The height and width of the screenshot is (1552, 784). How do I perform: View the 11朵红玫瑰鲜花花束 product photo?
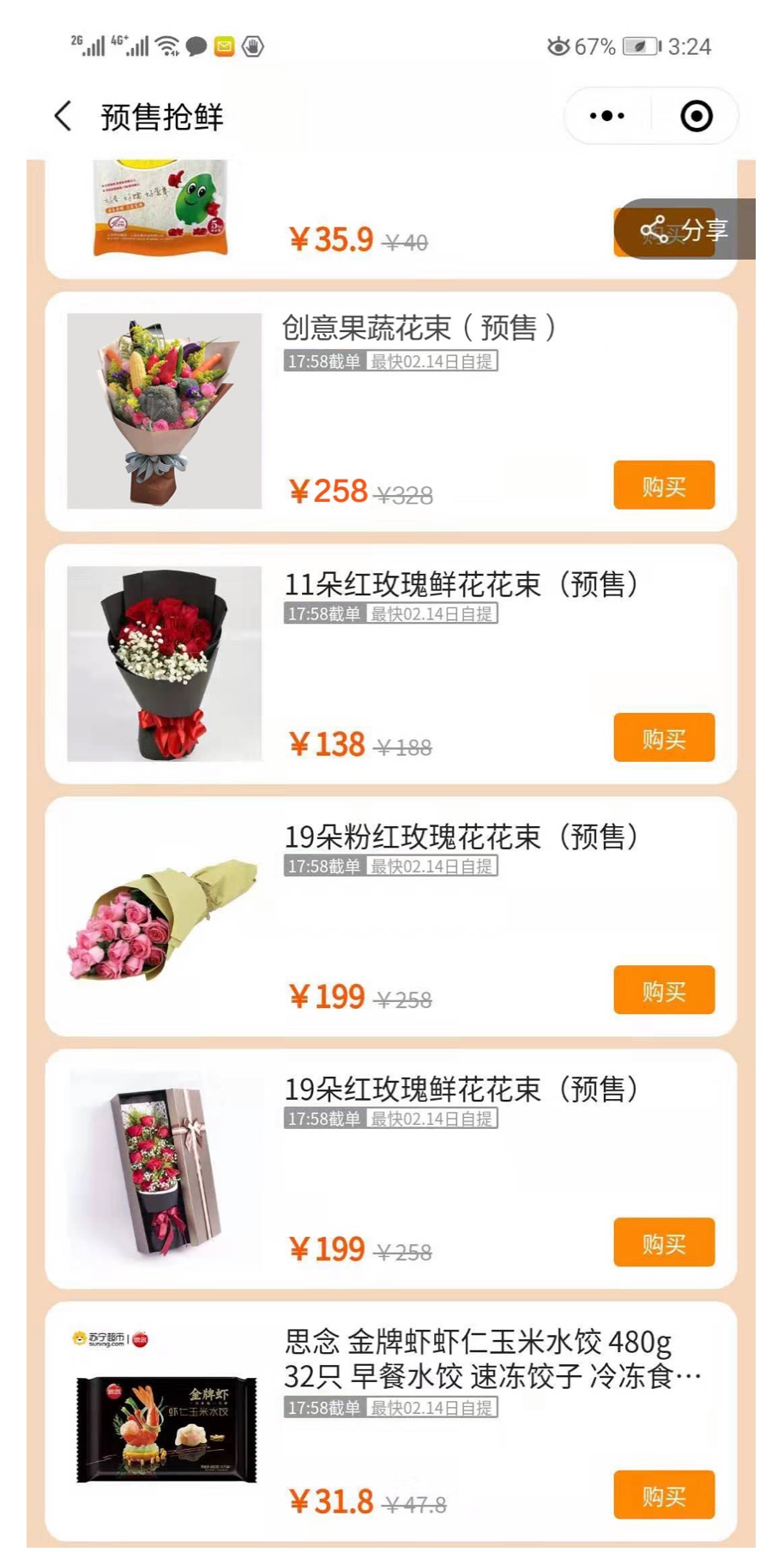coord(164,663)
